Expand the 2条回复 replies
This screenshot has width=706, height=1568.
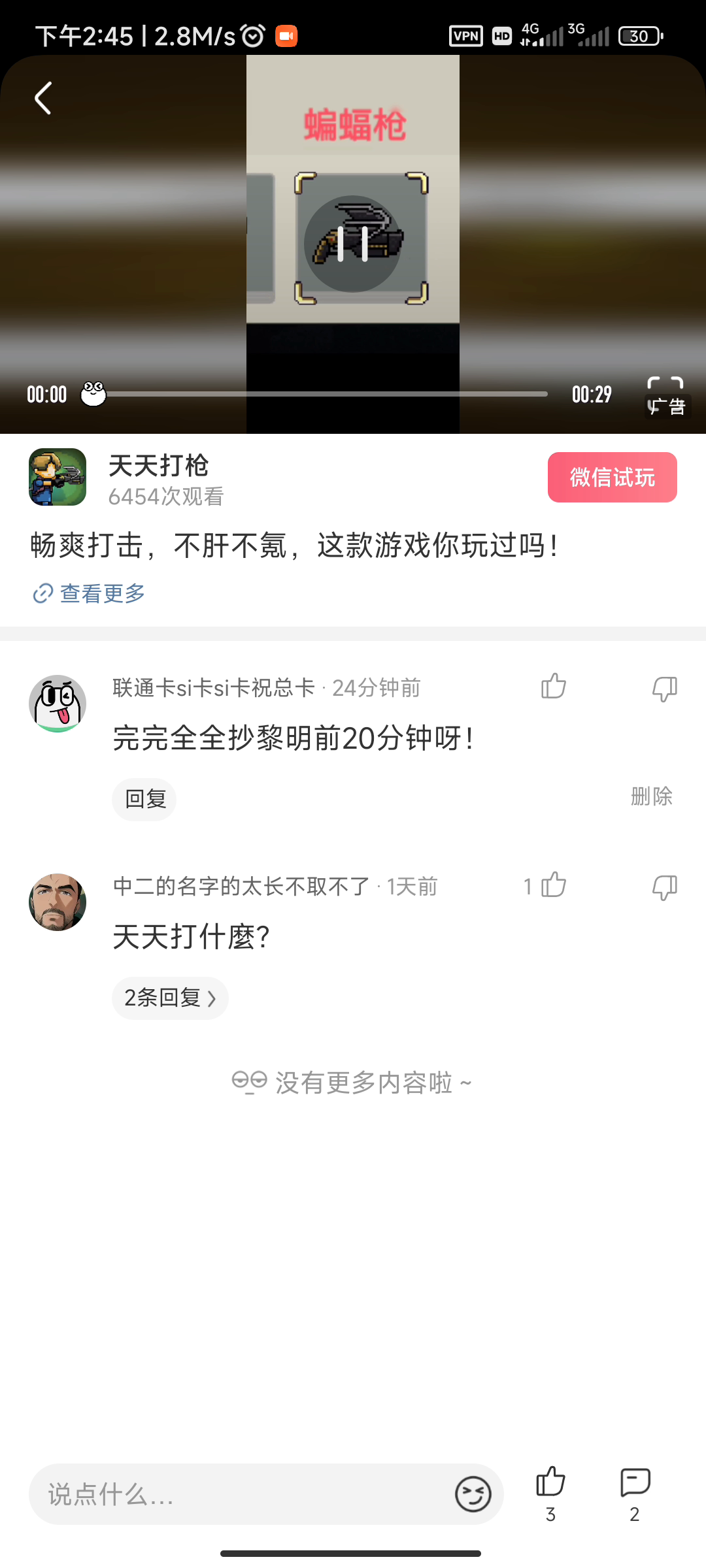(170, 998)
